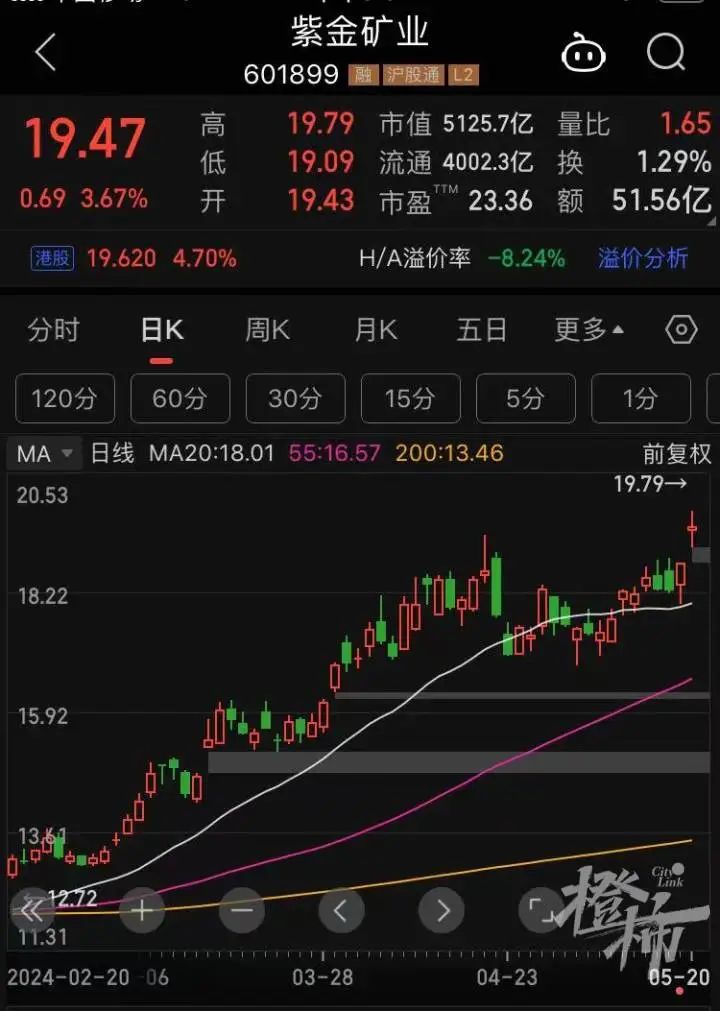The height and width of the screenshot is (1011, 720).
Task: Select the 5分 timeframe button
Action: pyautogui.click(x=525, y=398)
